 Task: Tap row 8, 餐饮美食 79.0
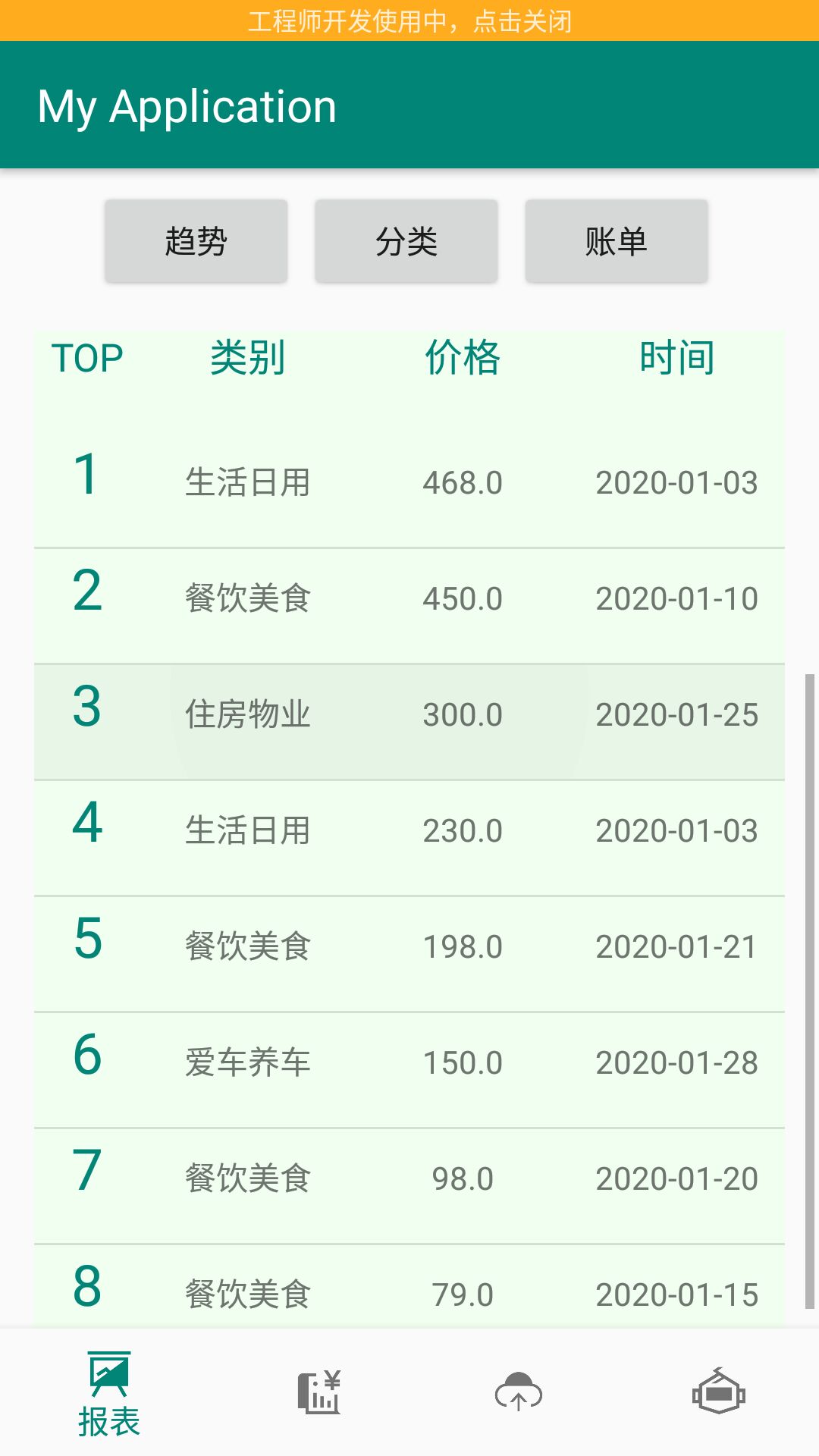click(409, 1286)
